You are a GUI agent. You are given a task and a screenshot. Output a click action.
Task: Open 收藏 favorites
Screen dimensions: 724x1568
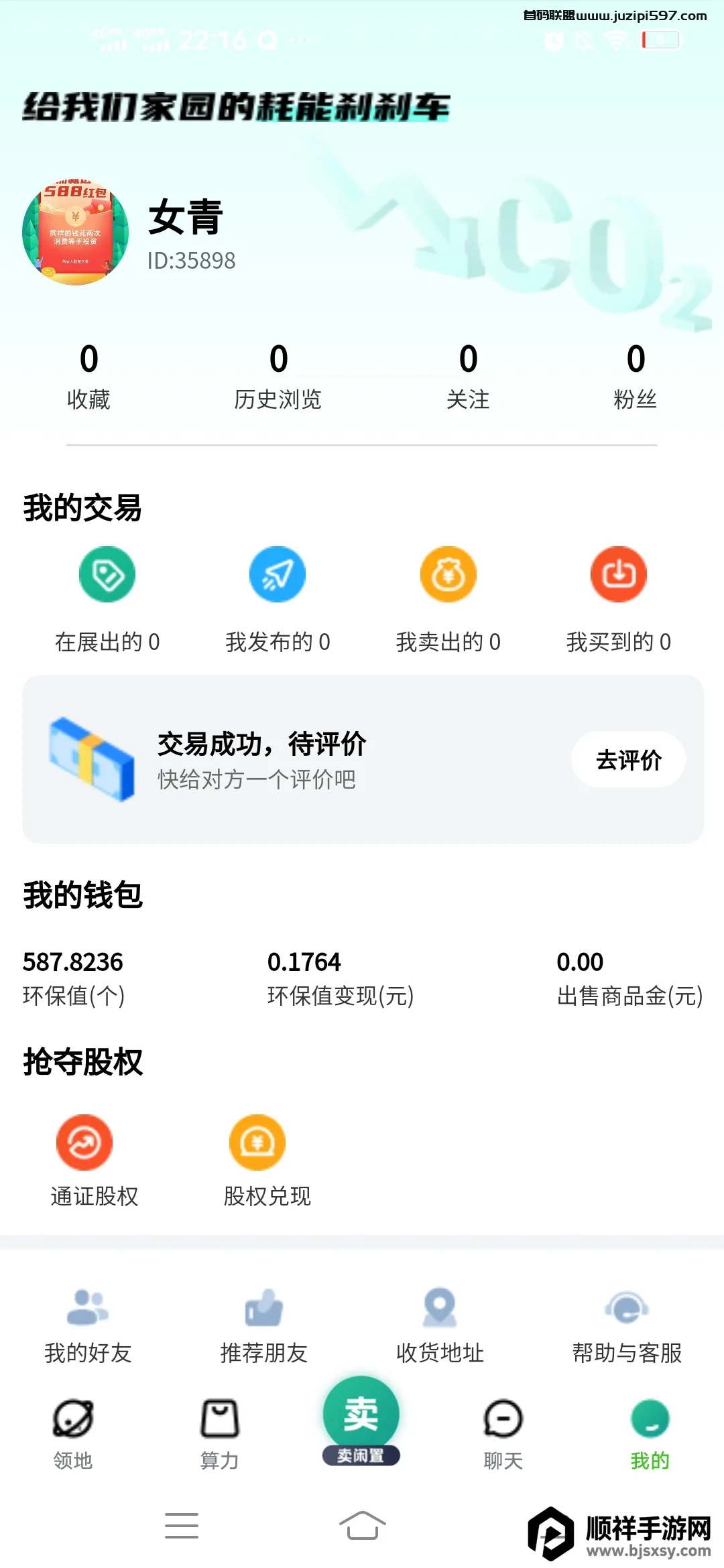(x=88, y=375)
